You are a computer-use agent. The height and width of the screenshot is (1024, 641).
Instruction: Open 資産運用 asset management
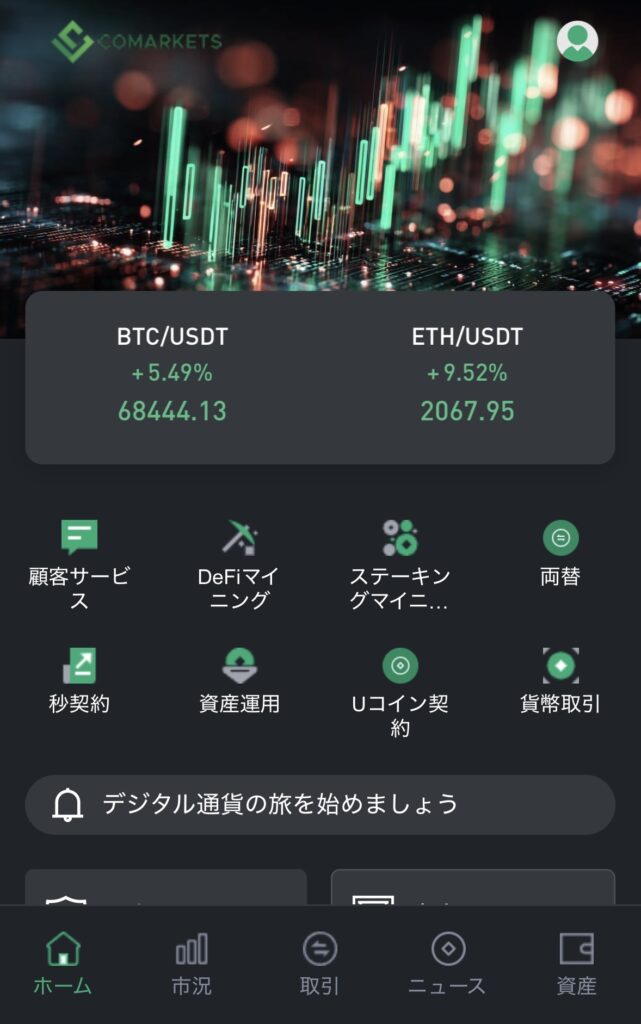click(x=239, y=680)
